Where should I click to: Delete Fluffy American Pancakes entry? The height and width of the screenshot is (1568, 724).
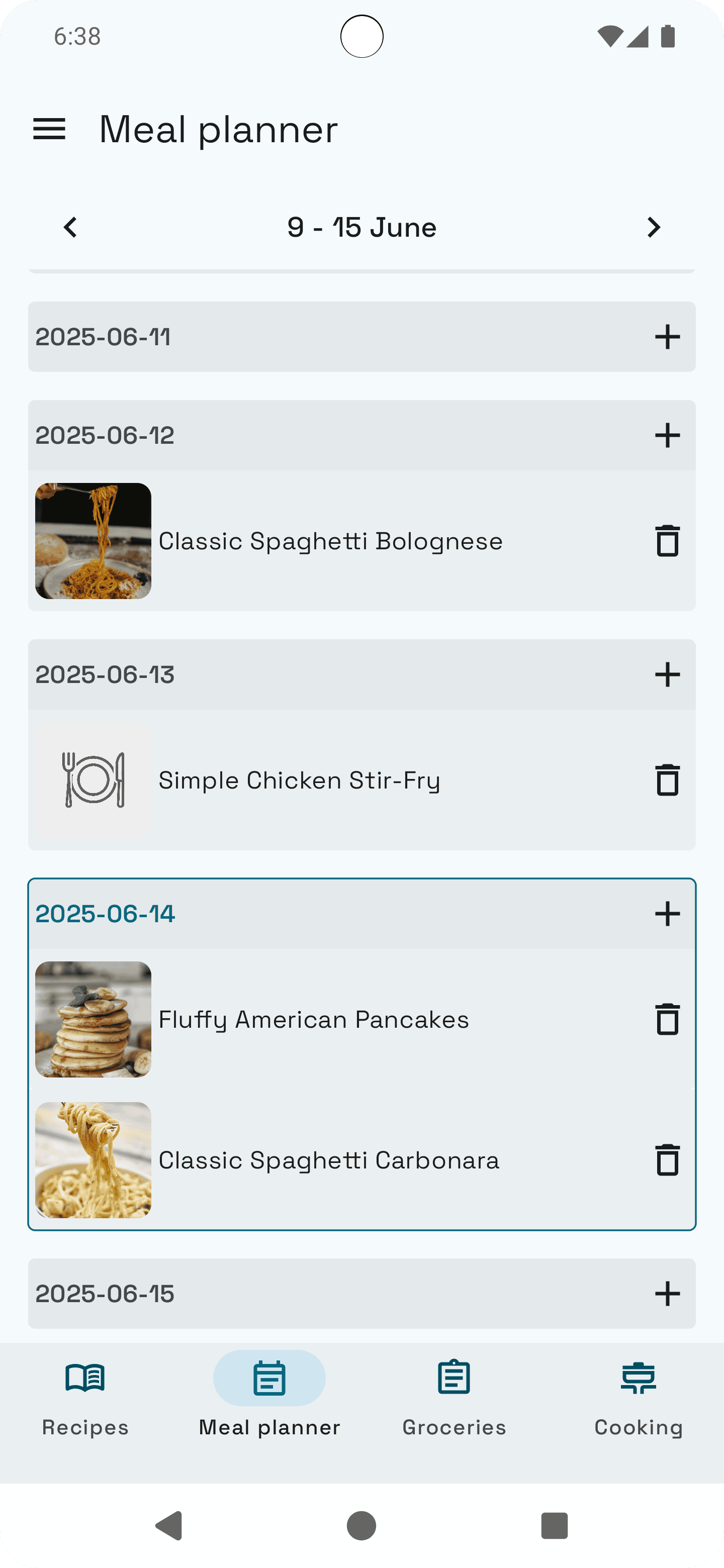(667, 1019)
